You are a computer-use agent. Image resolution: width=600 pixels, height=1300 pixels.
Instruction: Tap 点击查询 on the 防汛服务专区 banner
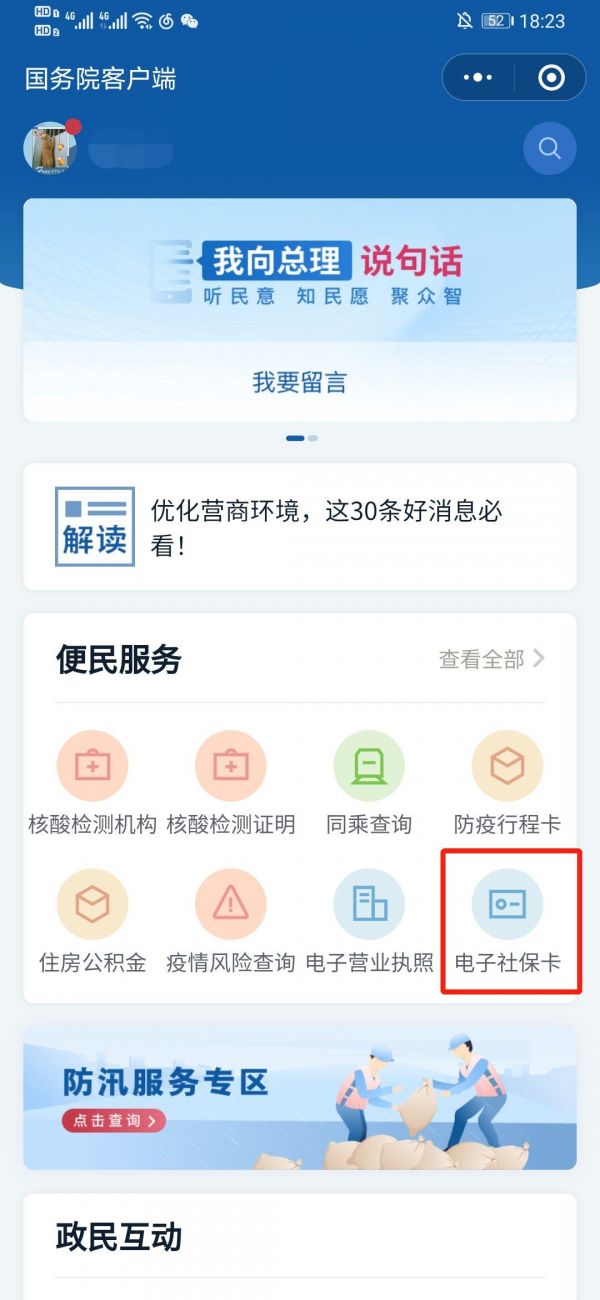pos(113,1120)
